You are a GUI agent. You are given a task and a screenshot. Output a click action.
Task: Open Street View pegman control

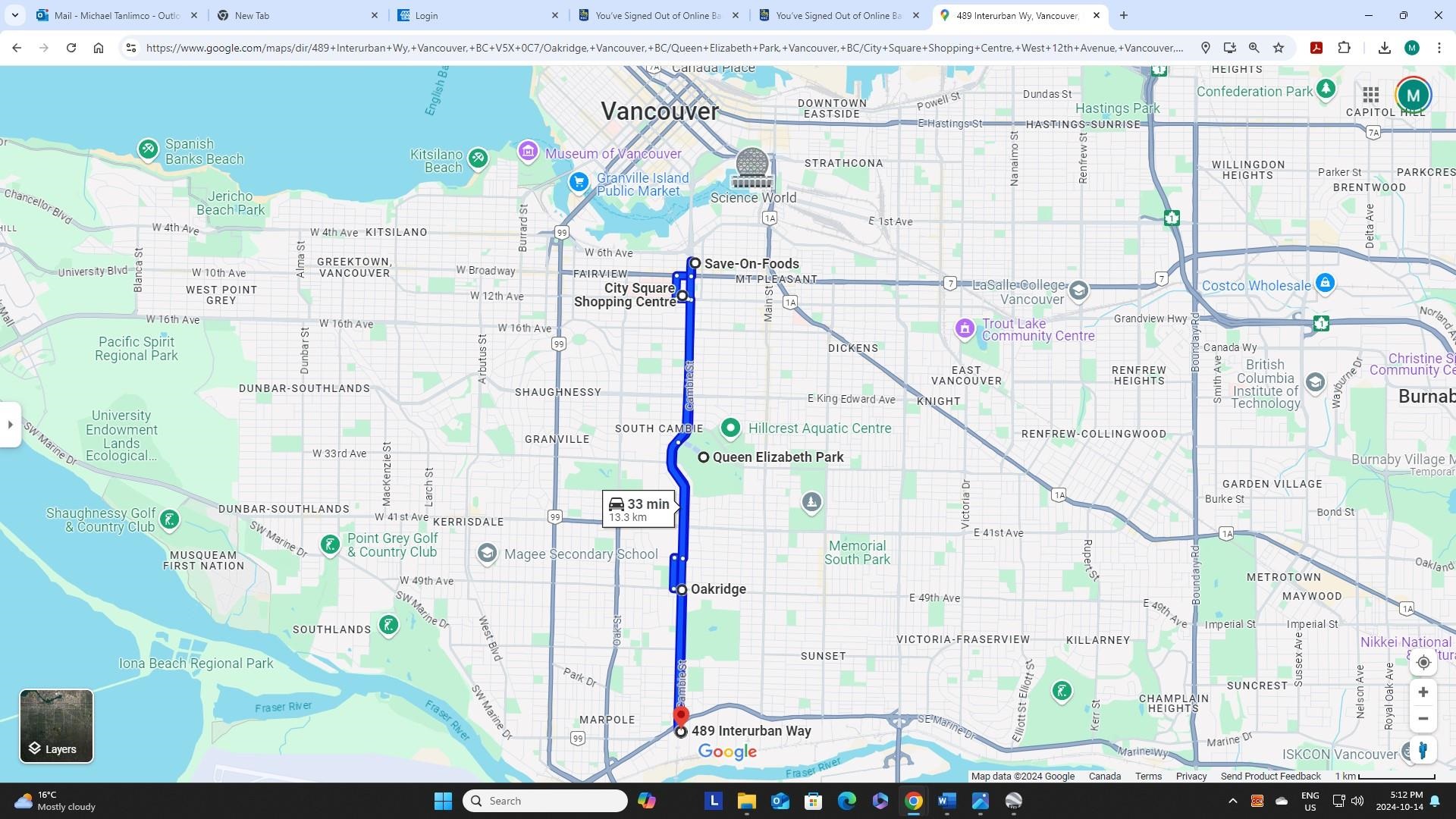click(x=1423, y=751)
